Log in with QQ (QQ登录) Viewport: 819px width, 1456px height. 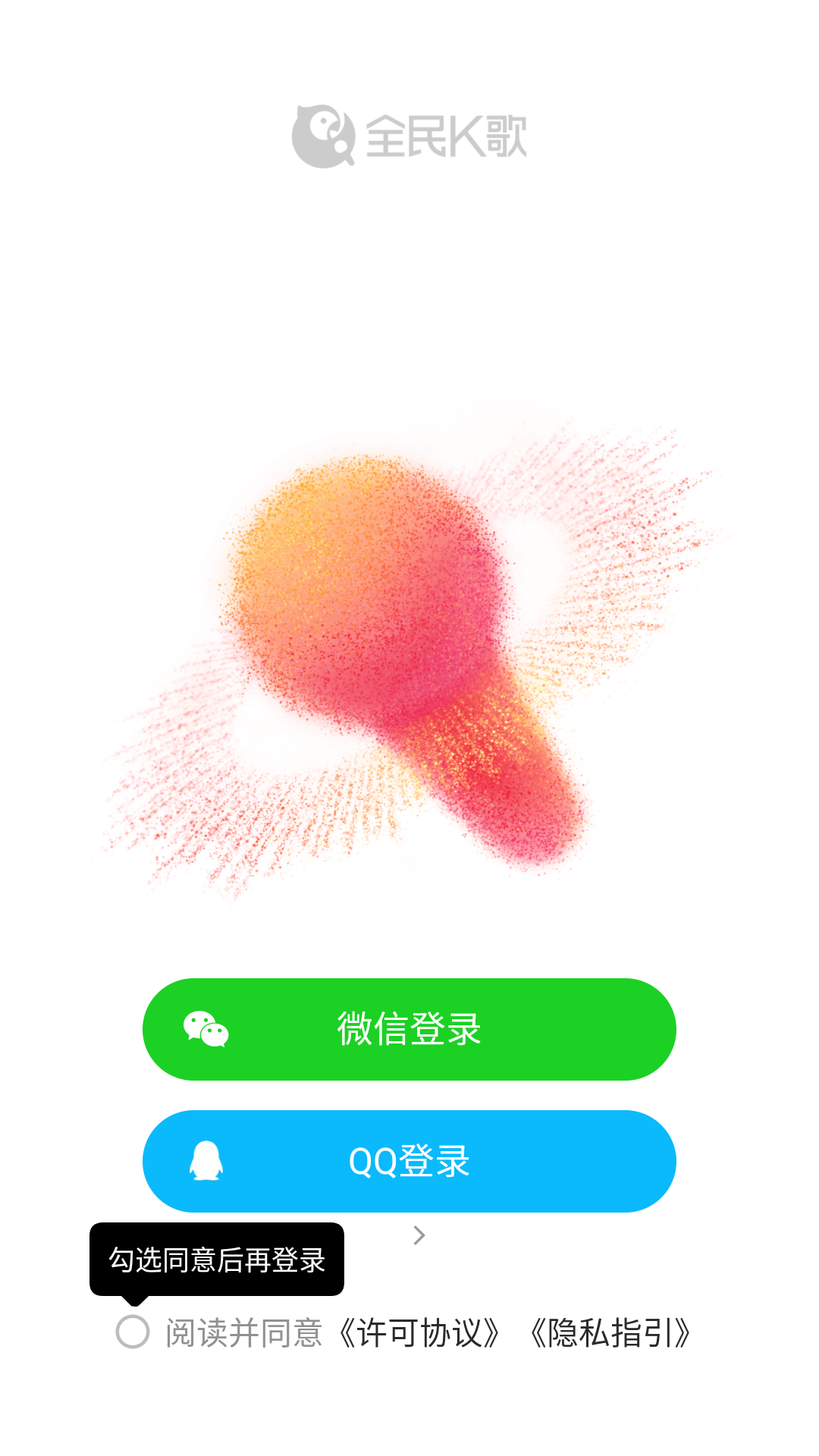409,1161
